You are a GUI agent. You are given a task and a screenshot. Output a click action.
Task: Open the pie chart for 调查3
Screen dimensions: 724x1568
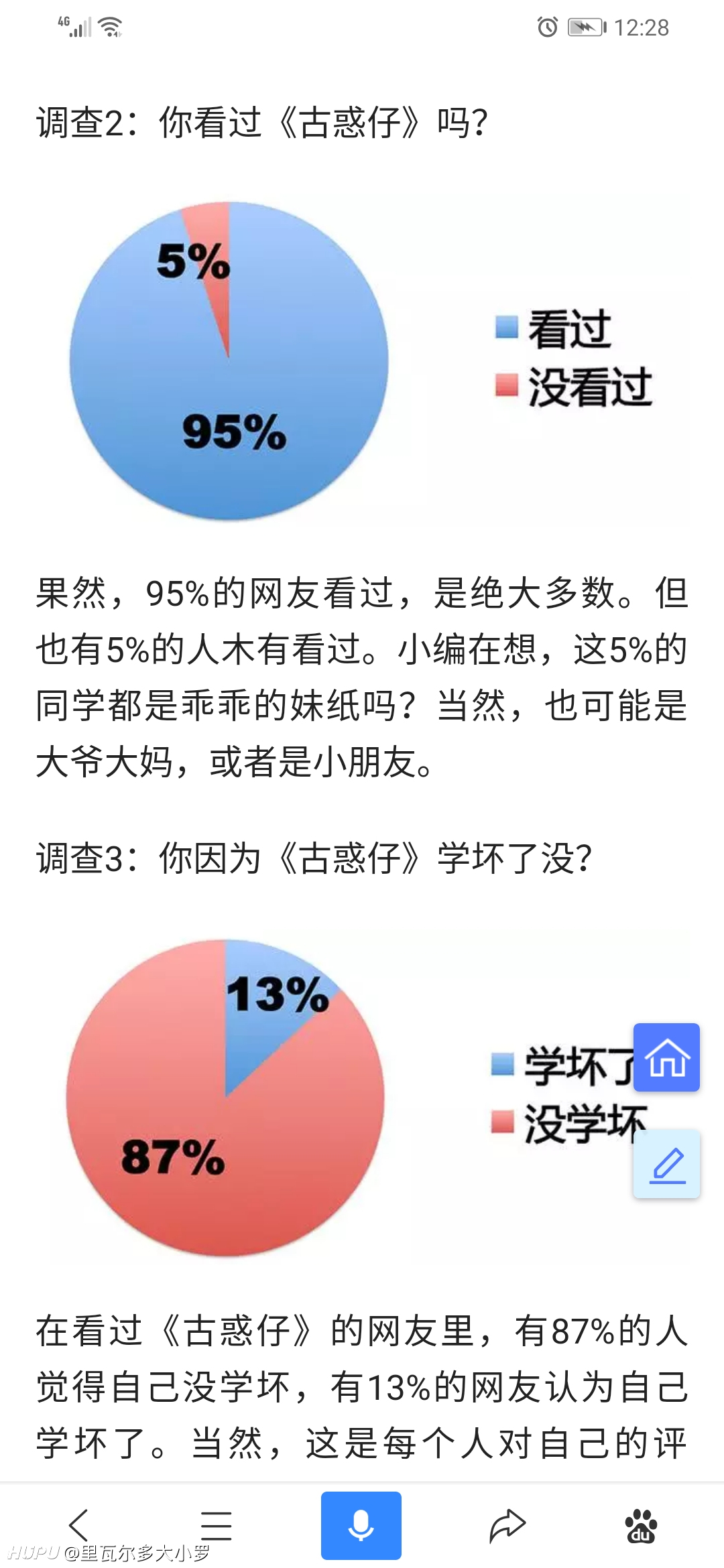362,1098
